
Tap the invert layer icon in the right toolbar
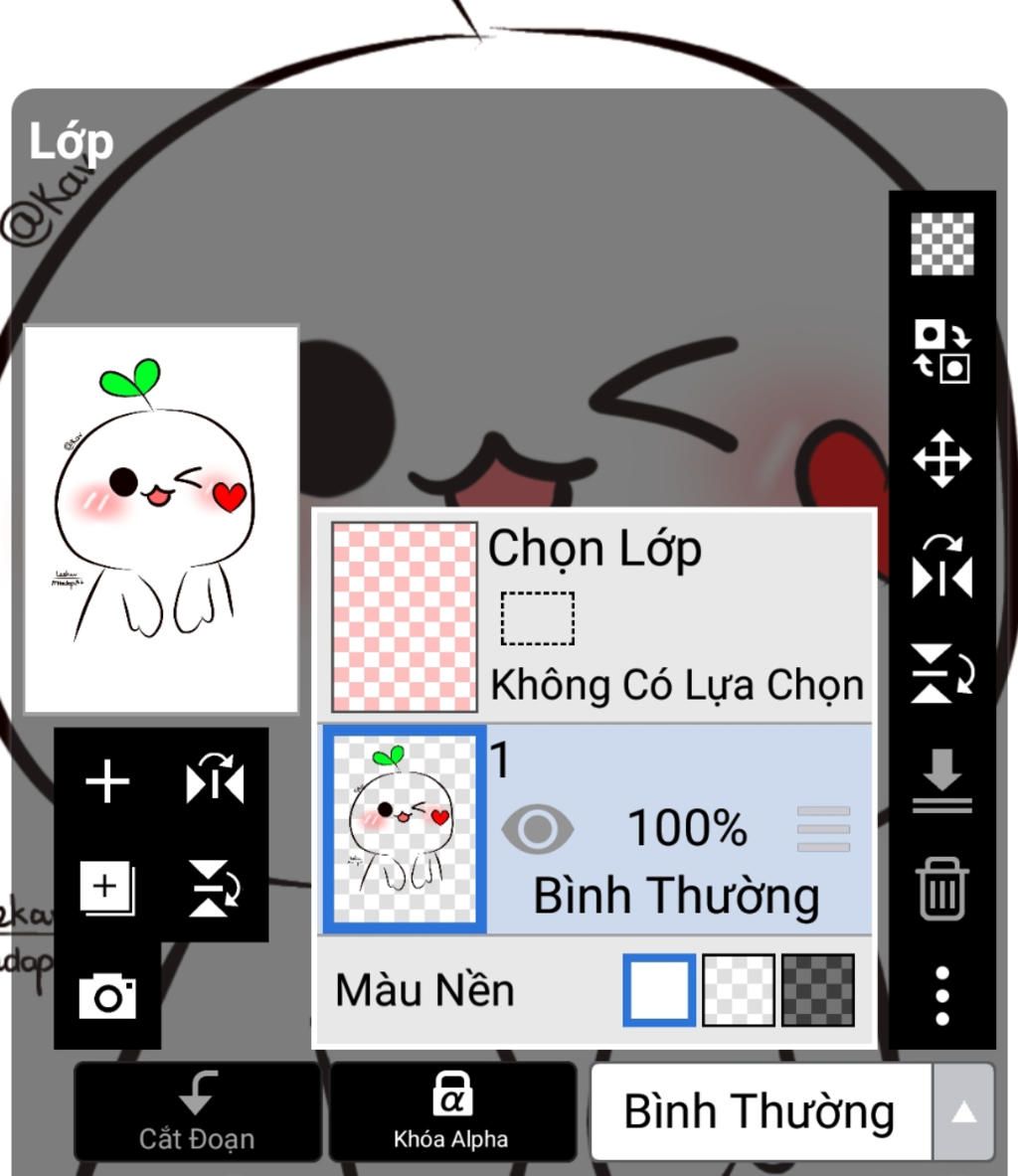tap(941, 351)
